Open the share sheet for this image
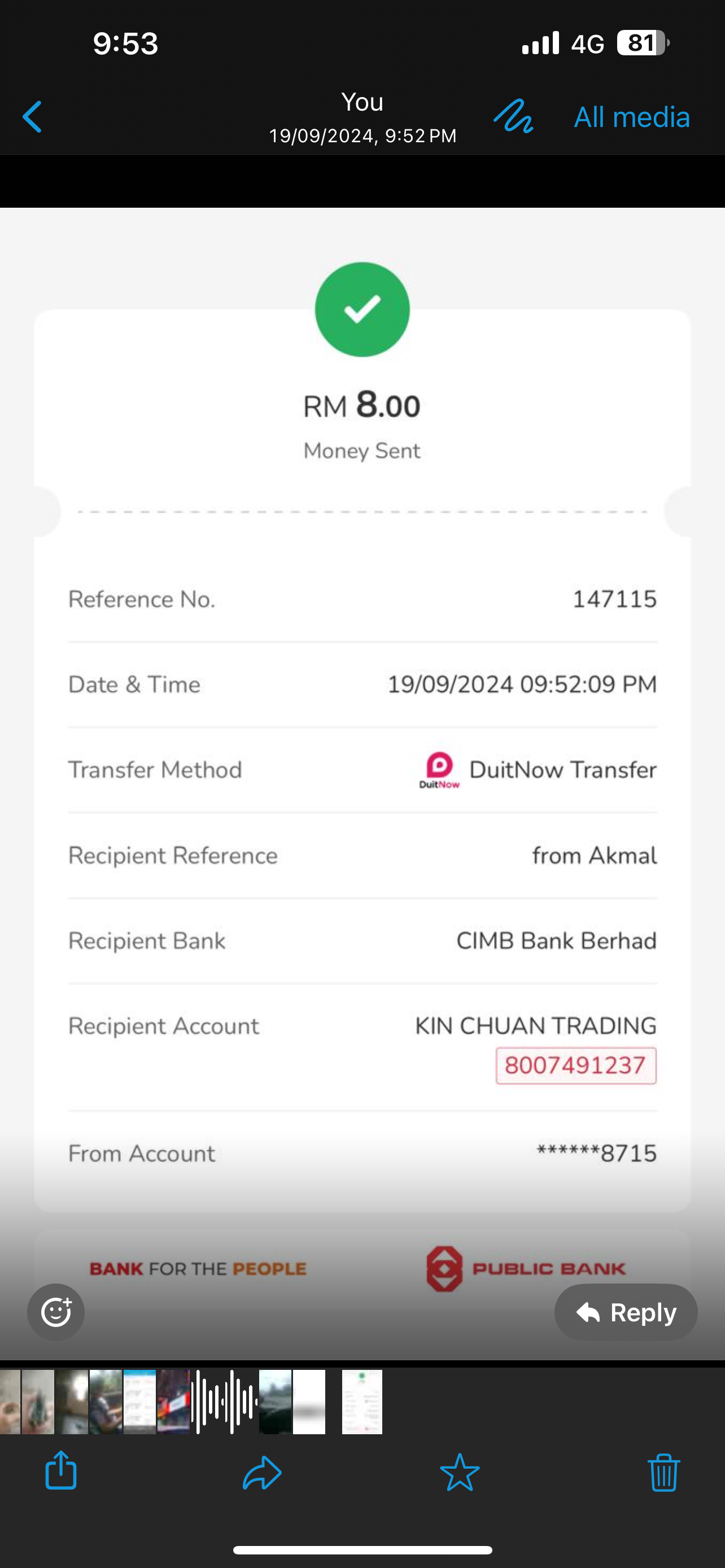Image resolution: width=725 pixels, height=1568 pixels. tap(61, 1472)
